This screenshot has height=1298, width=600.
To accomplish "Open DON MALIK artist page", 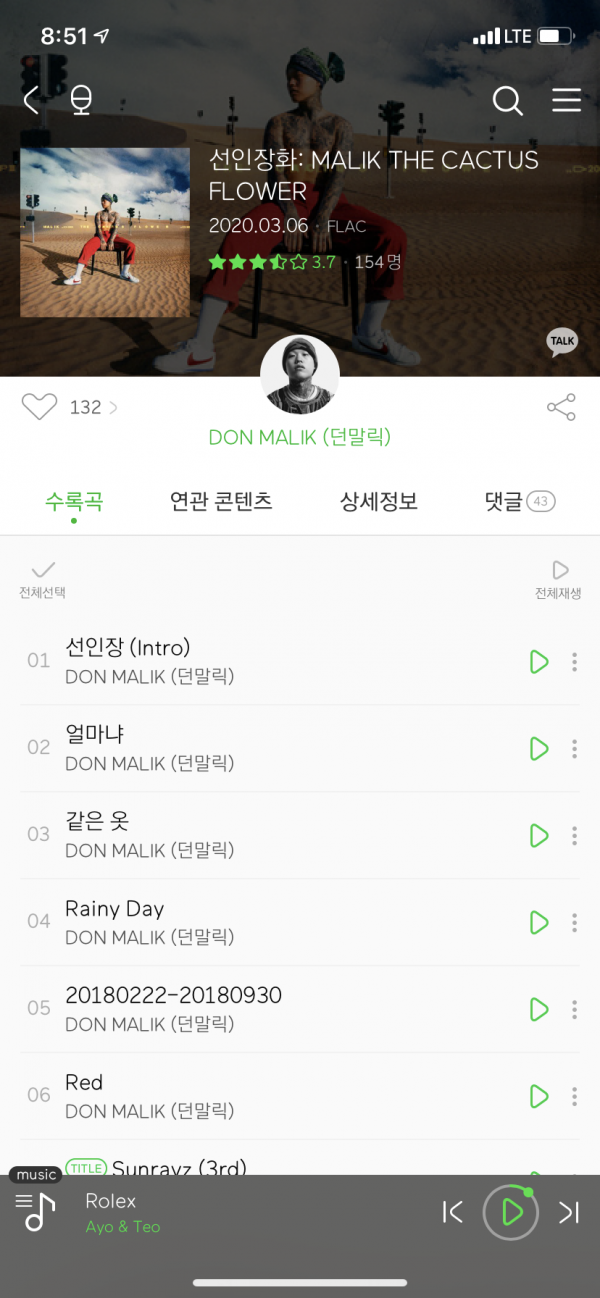I will click(x=299, y=437).
